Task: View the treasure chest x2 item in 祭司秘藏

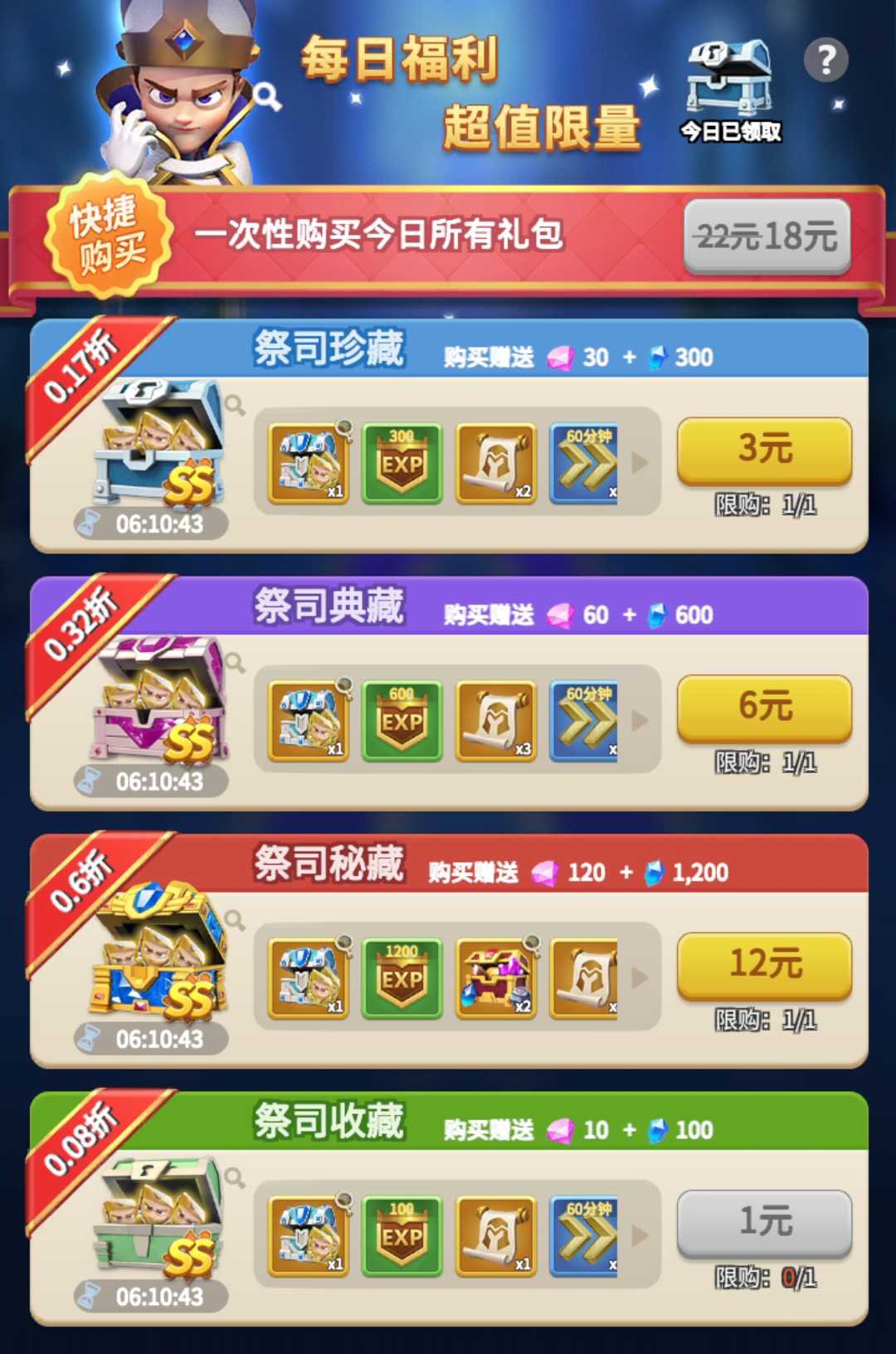Action: pos(495,978)
